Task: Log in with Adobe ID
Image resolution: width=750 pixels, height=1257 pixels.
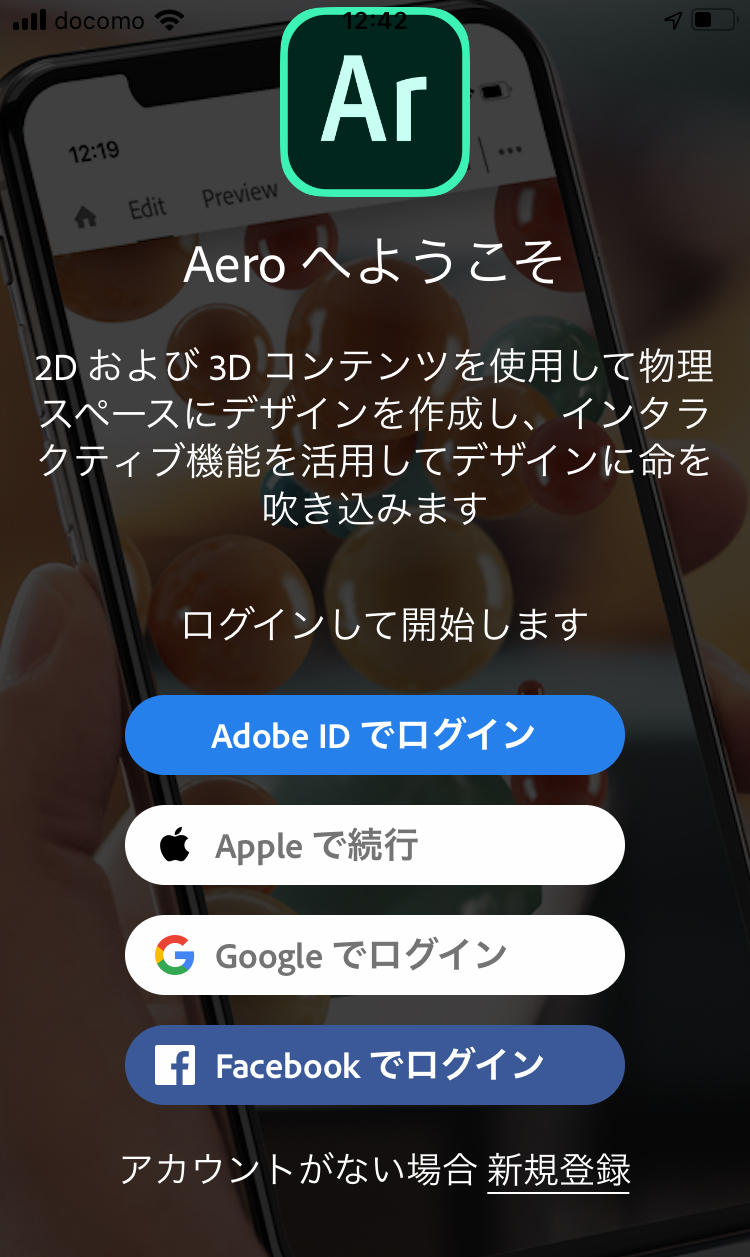Action: [x=375, y=735]
